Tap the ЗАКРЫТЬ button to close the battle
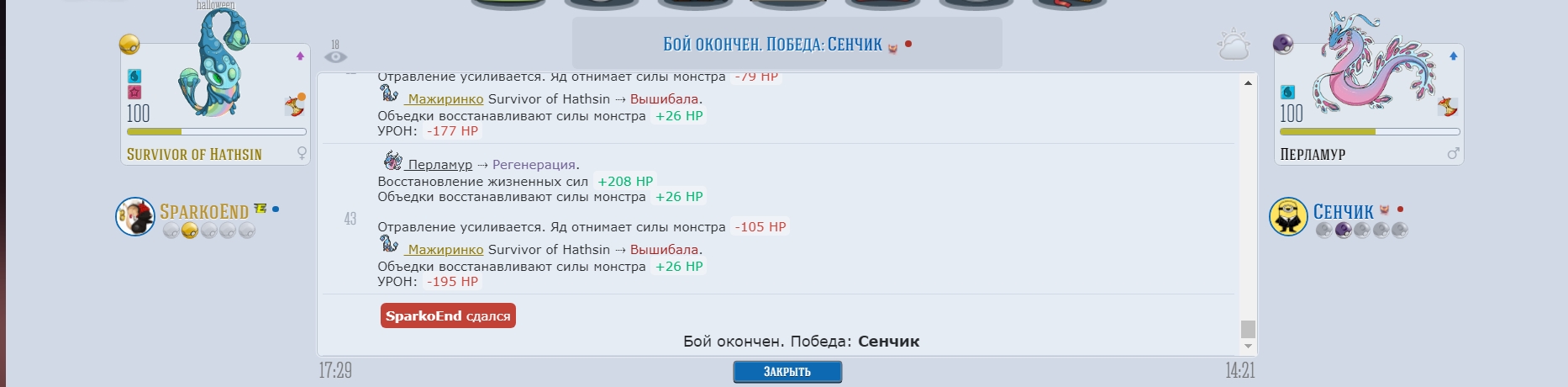The width and height of the screenshot is (1568, 387). pos(787,371)
